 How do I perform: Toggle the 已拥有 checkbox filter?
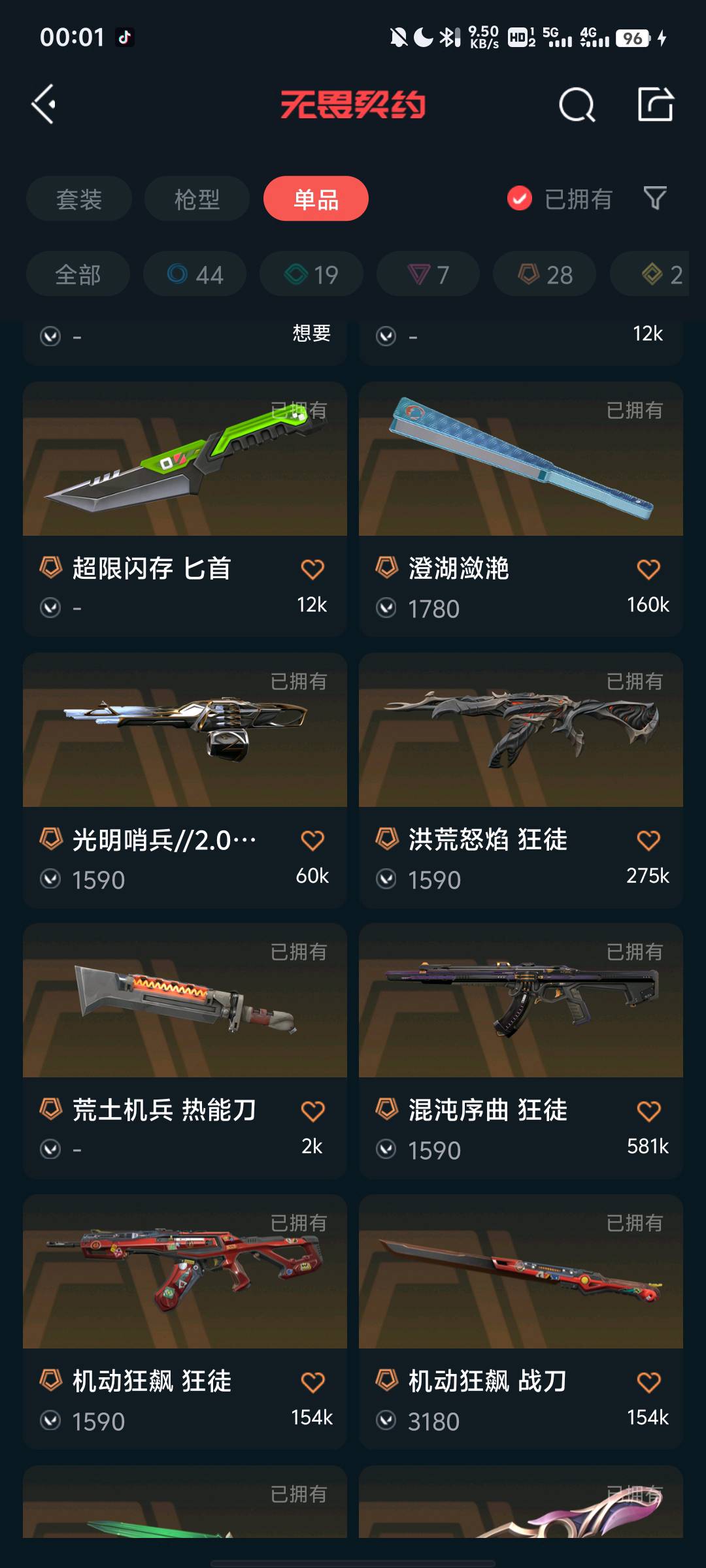pyautogui.click(x=520, y=199)
